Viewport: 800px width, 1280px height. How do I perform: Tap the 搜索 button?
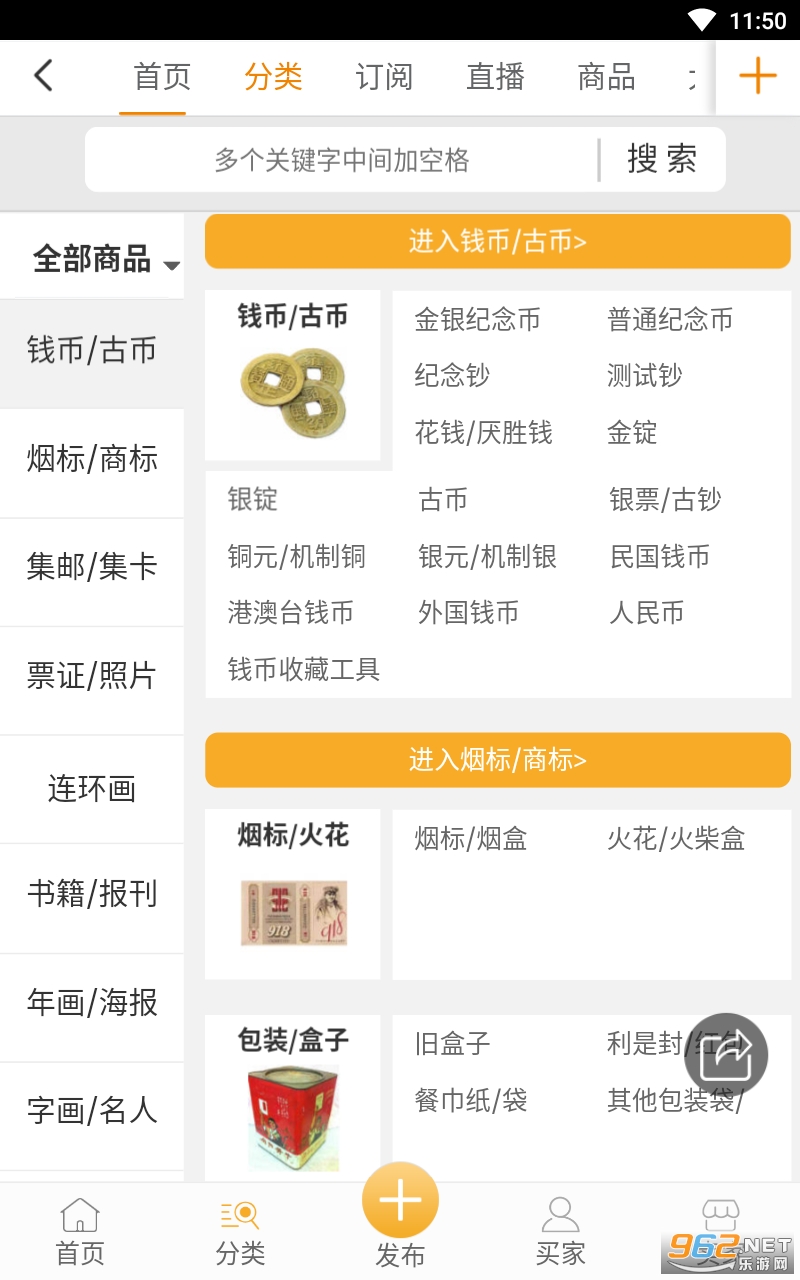[x=662, y=160]
